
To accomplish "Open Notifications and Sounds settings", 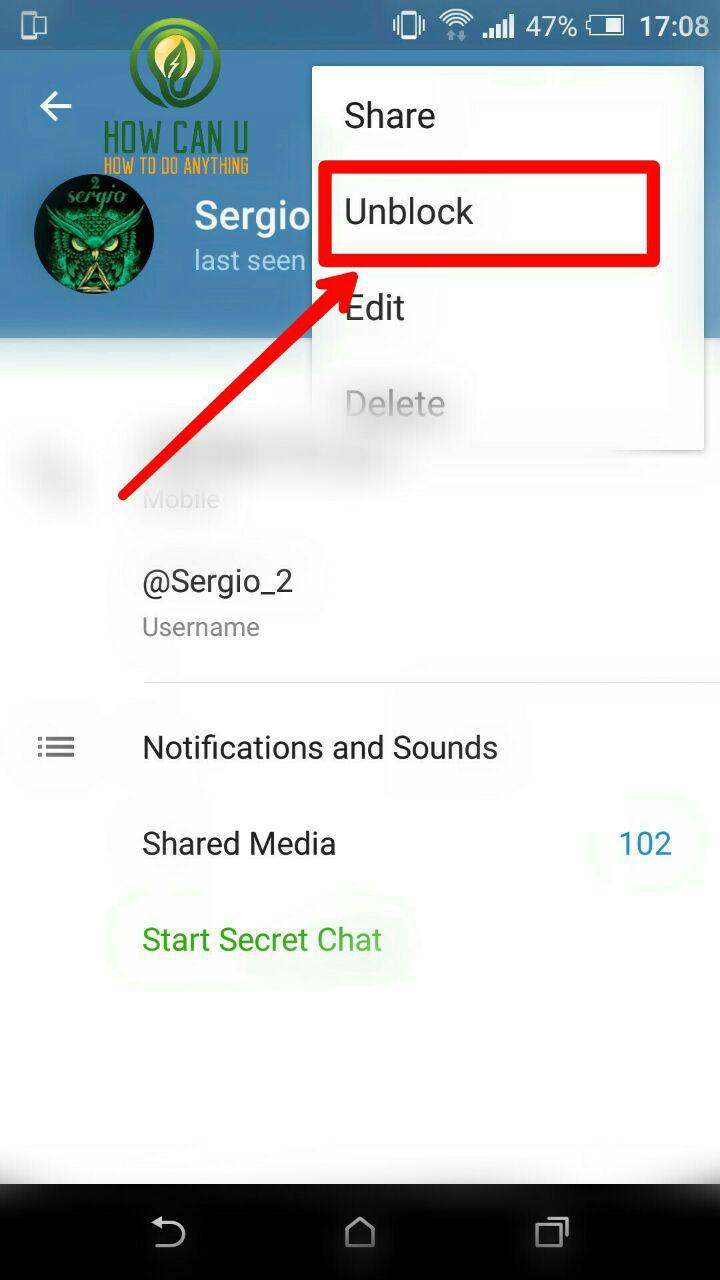I will tap(360, 747).
